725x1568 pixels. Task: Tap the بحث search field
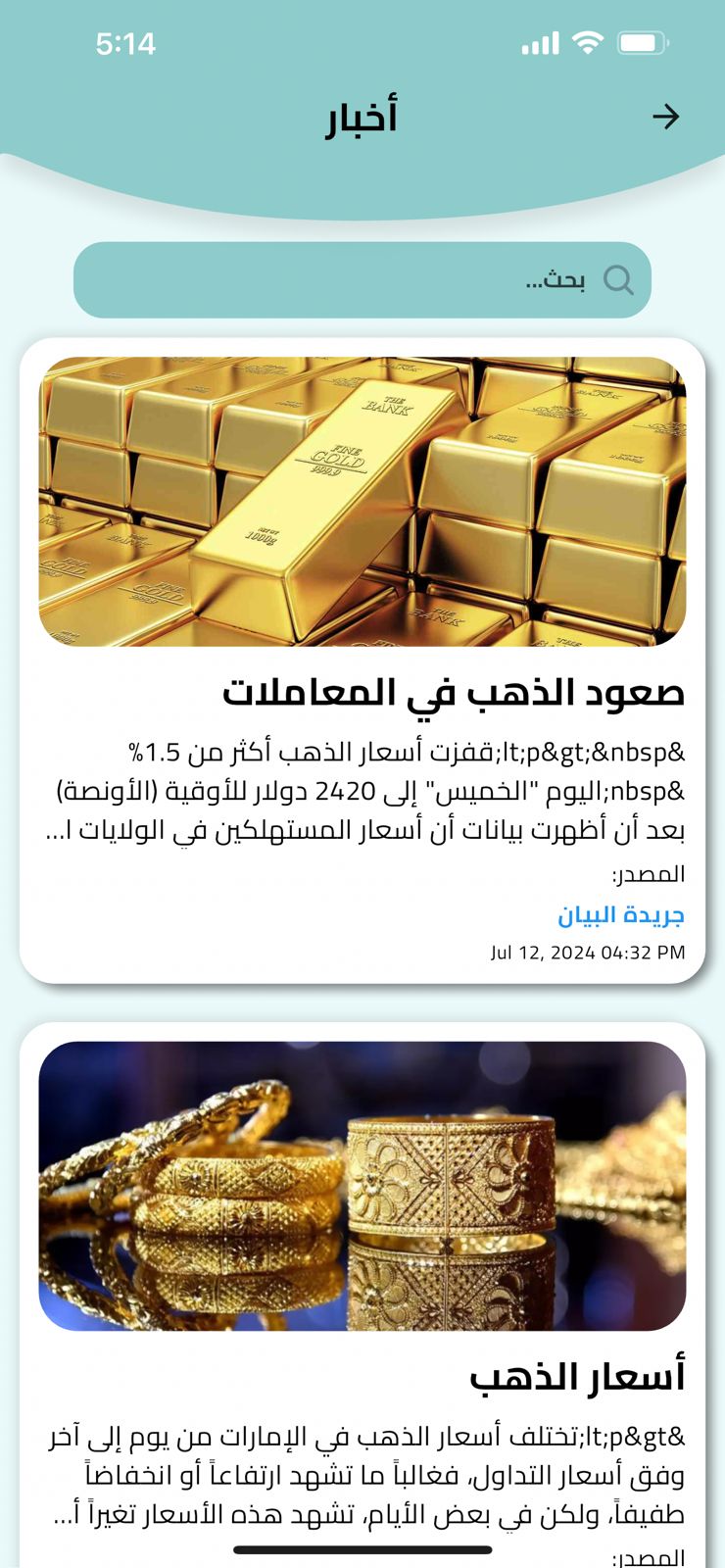coord(362,280)
